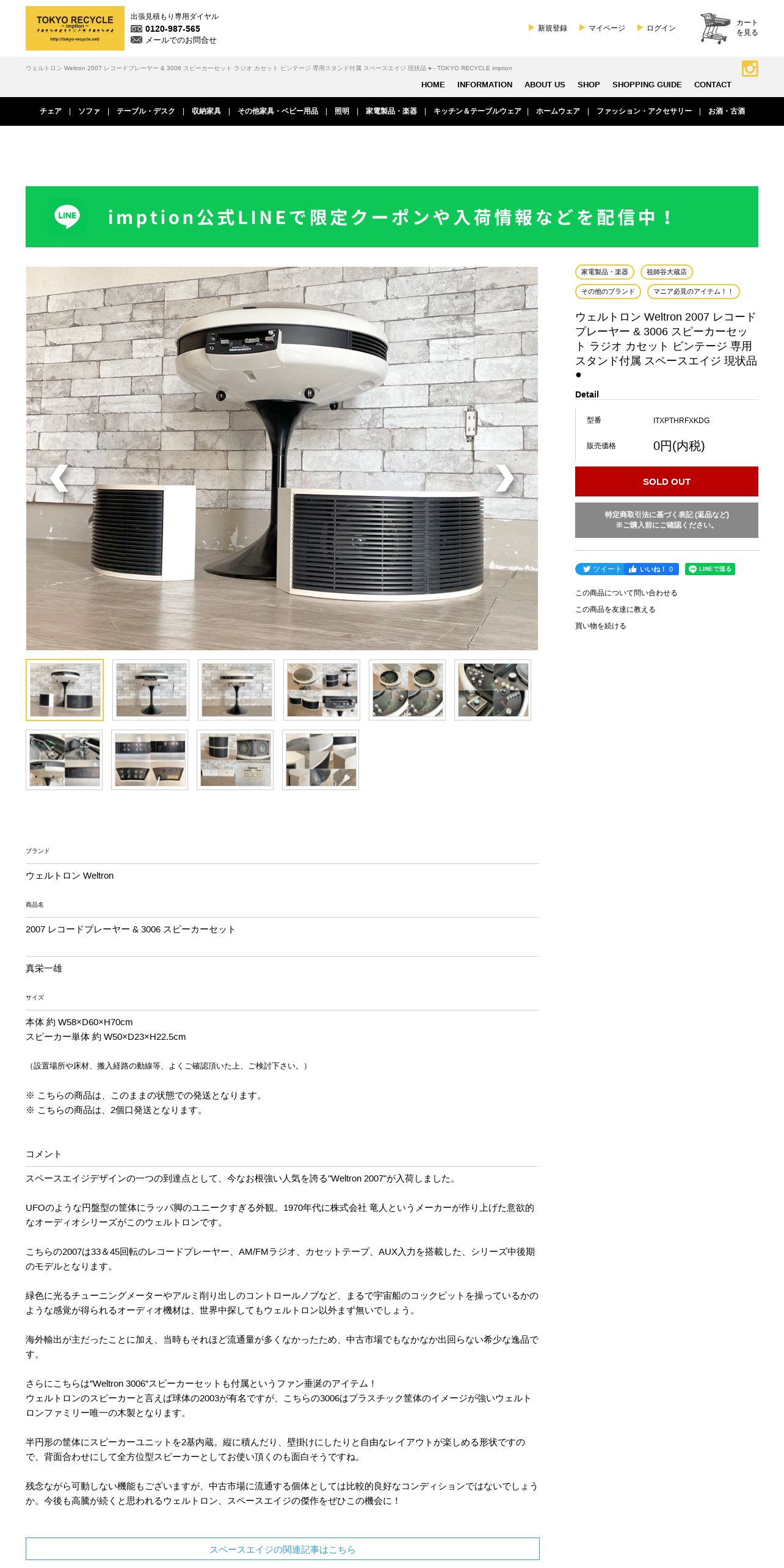
Task: Browse the チェア category
Action: coord(51,111)
